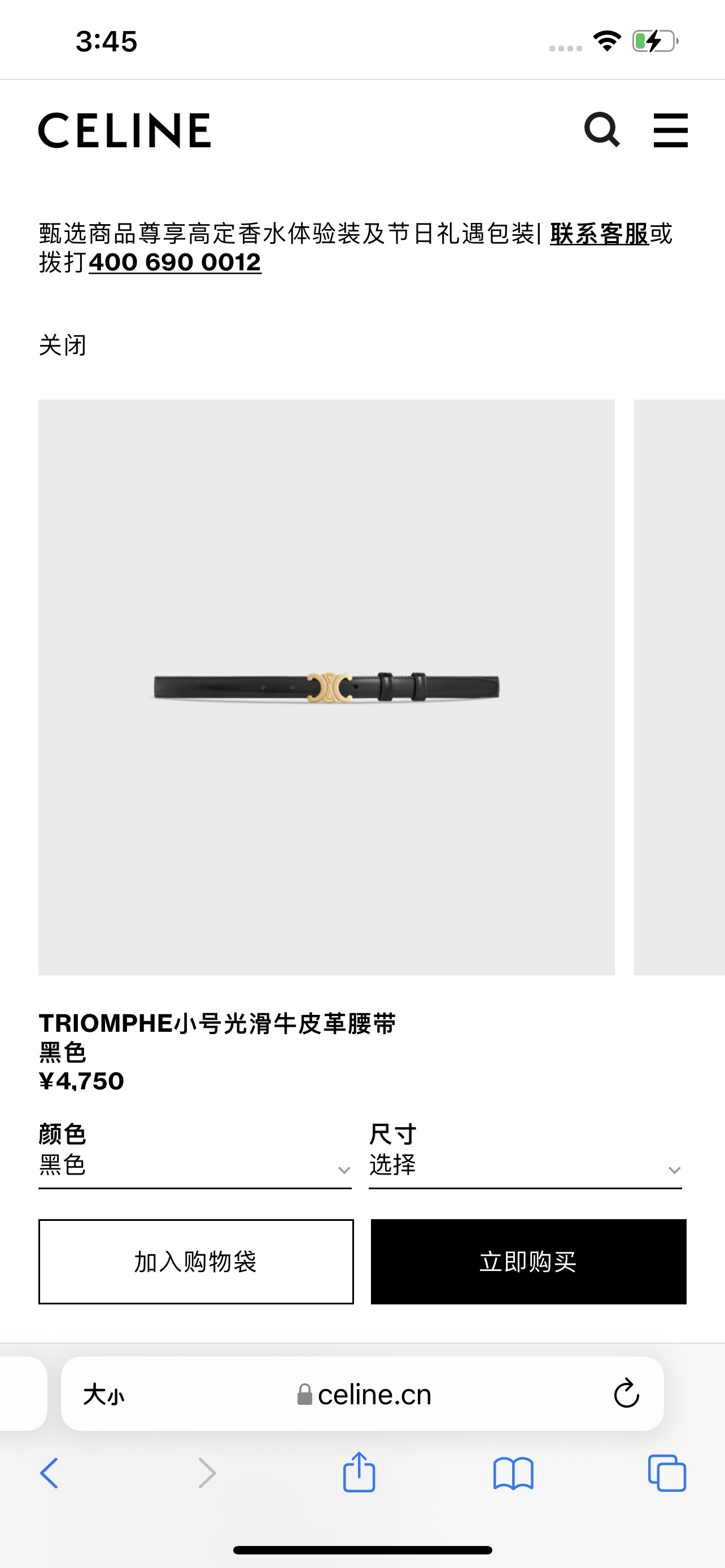Expand the 尺寸 size dropdown
This screenshot has height=1568, width=725.
tap(525, 1164)
